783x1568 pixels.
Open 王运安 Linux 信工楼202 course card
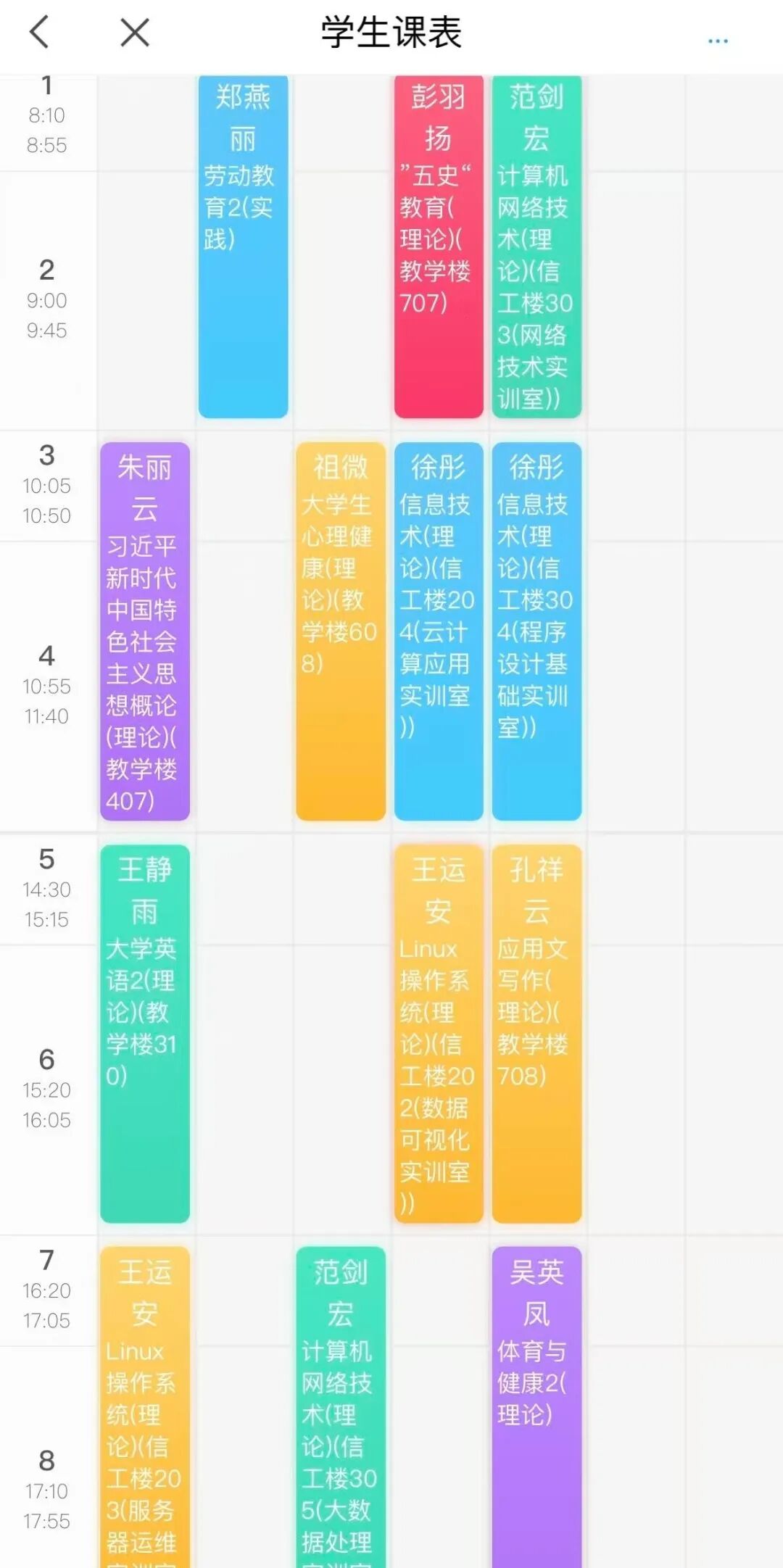point(439,1033)
